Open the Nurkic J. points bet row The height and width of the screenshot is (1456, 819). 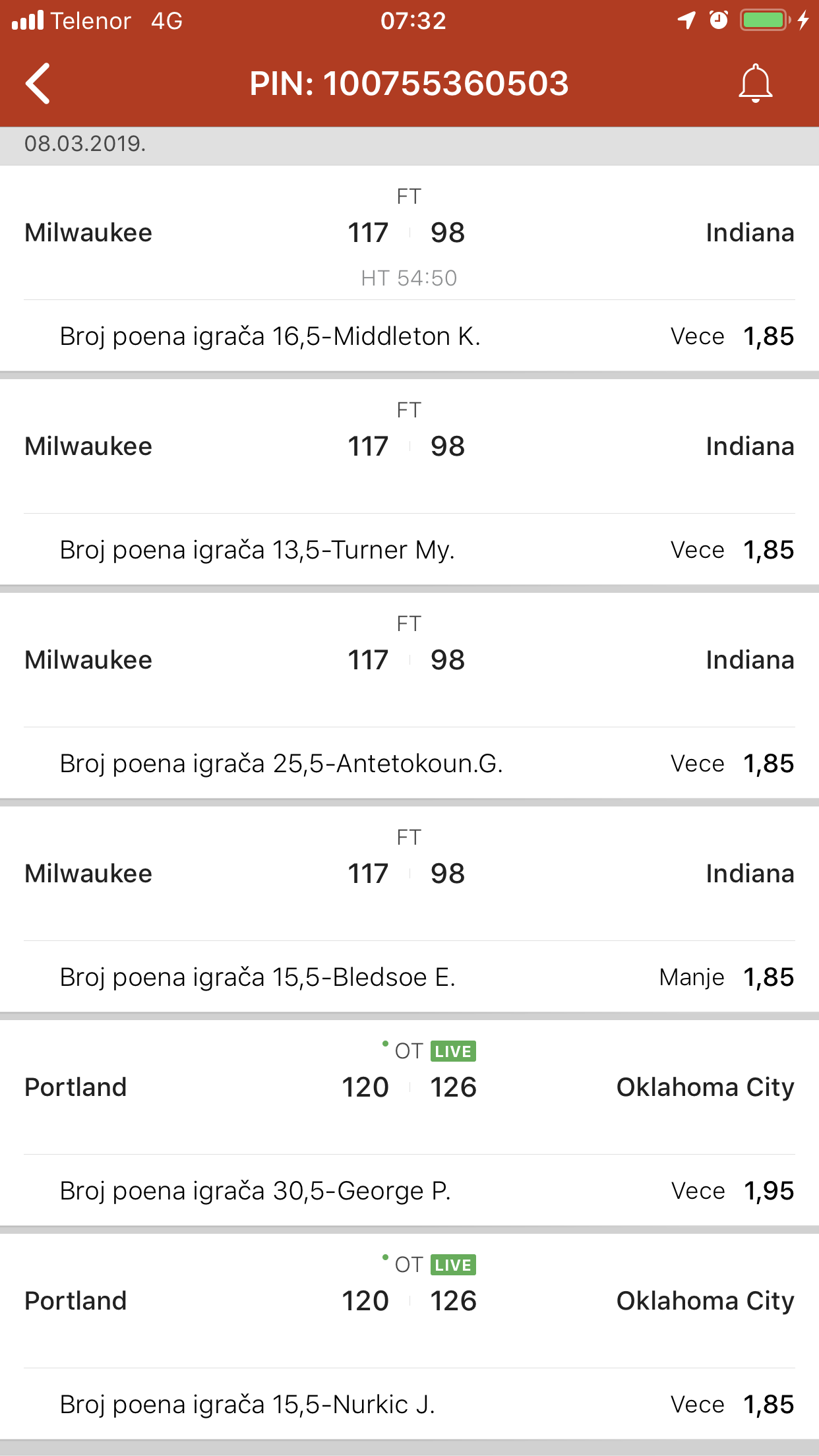(409, 1405)
